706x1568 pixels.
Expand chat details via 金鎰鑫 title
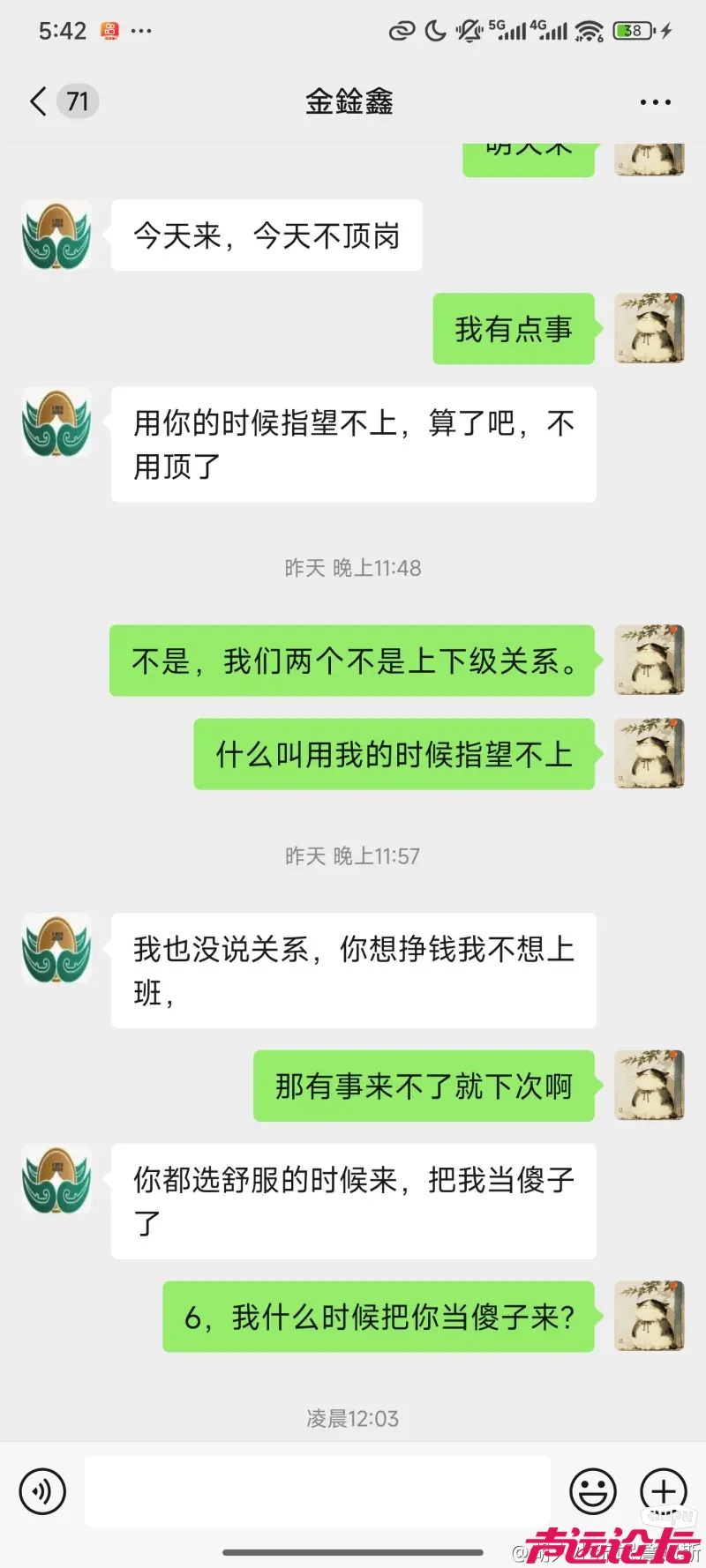tap(349, 101)
